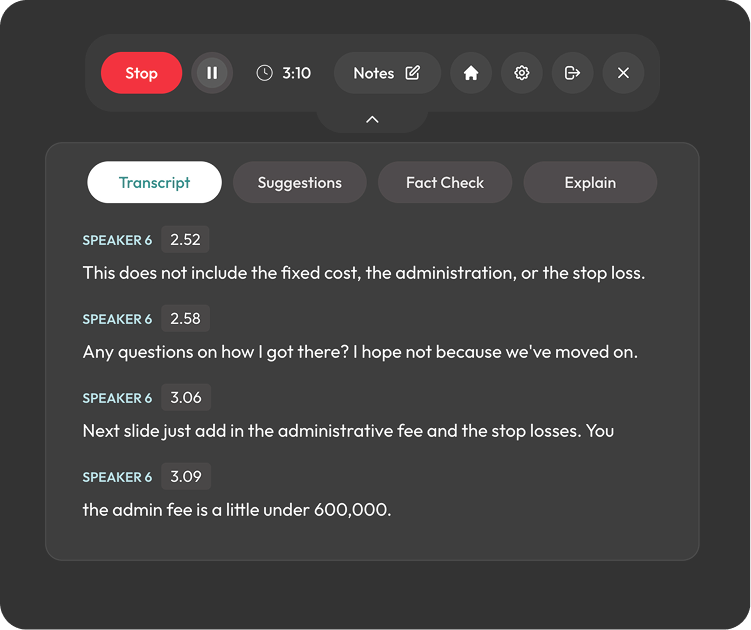Collapse the panel with the chevron
The width and height of the screenshot is (751, 630).
(372, 119)
